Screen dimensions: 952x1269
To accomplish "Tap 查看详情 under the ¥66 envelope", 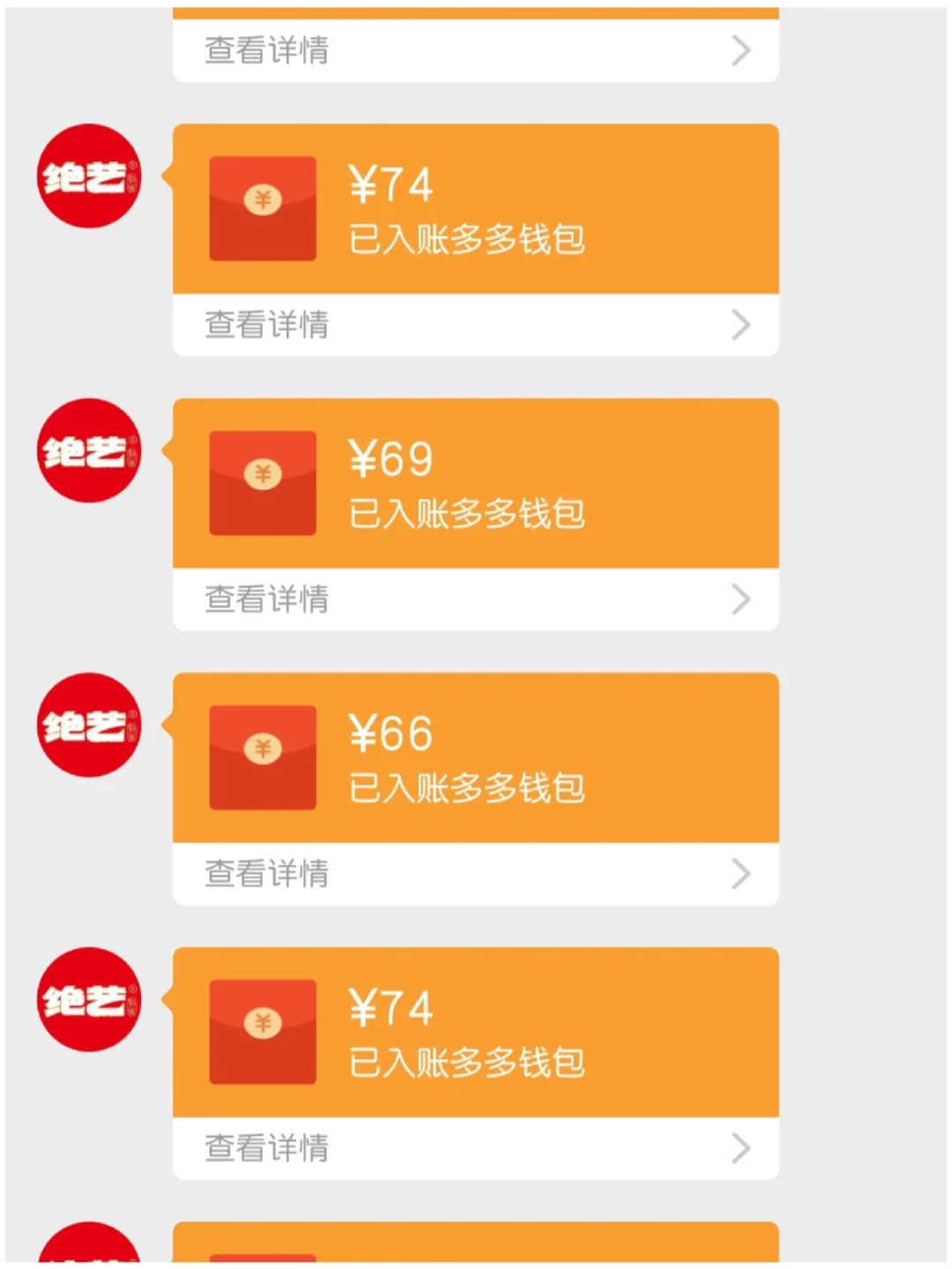I will coord(264,873).
